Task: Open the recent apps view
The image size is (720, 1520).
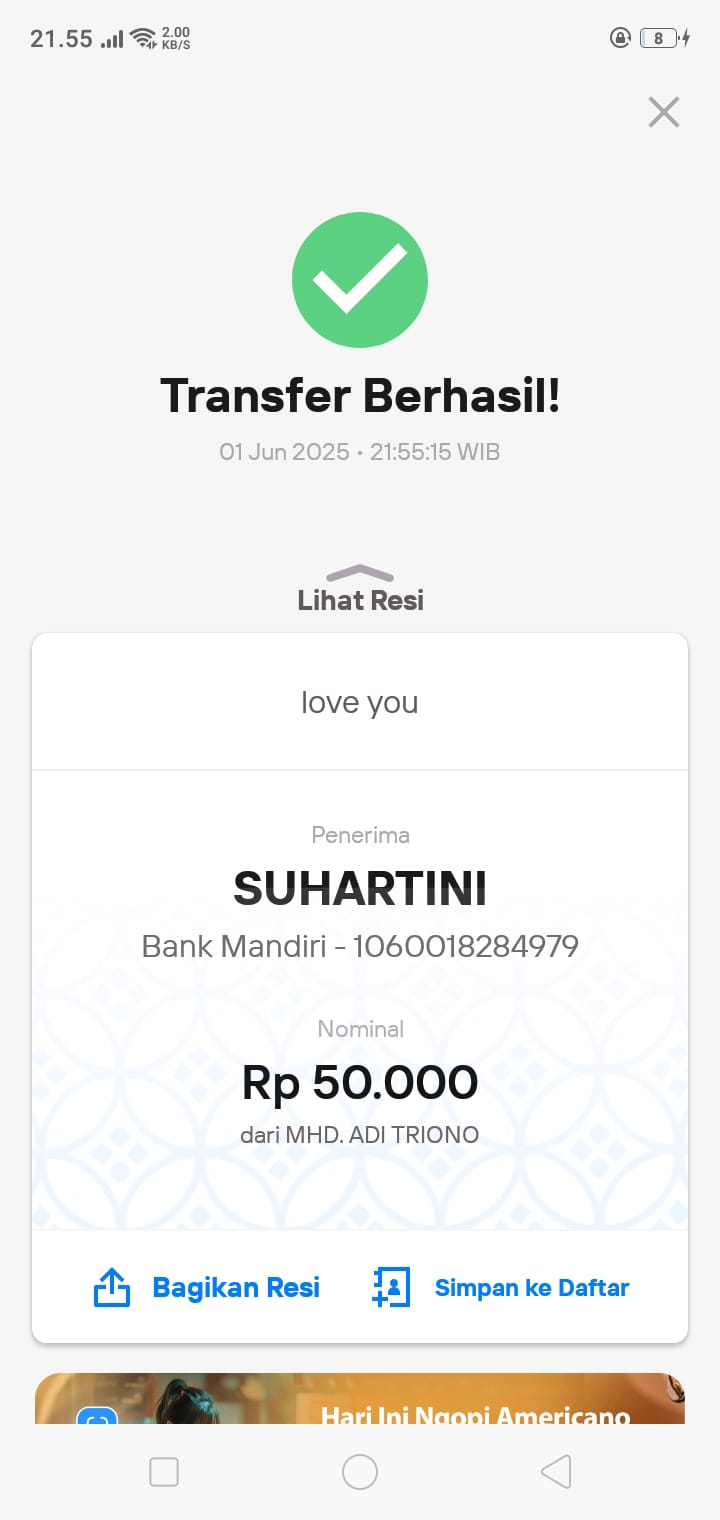Action: coord(164,1472)
